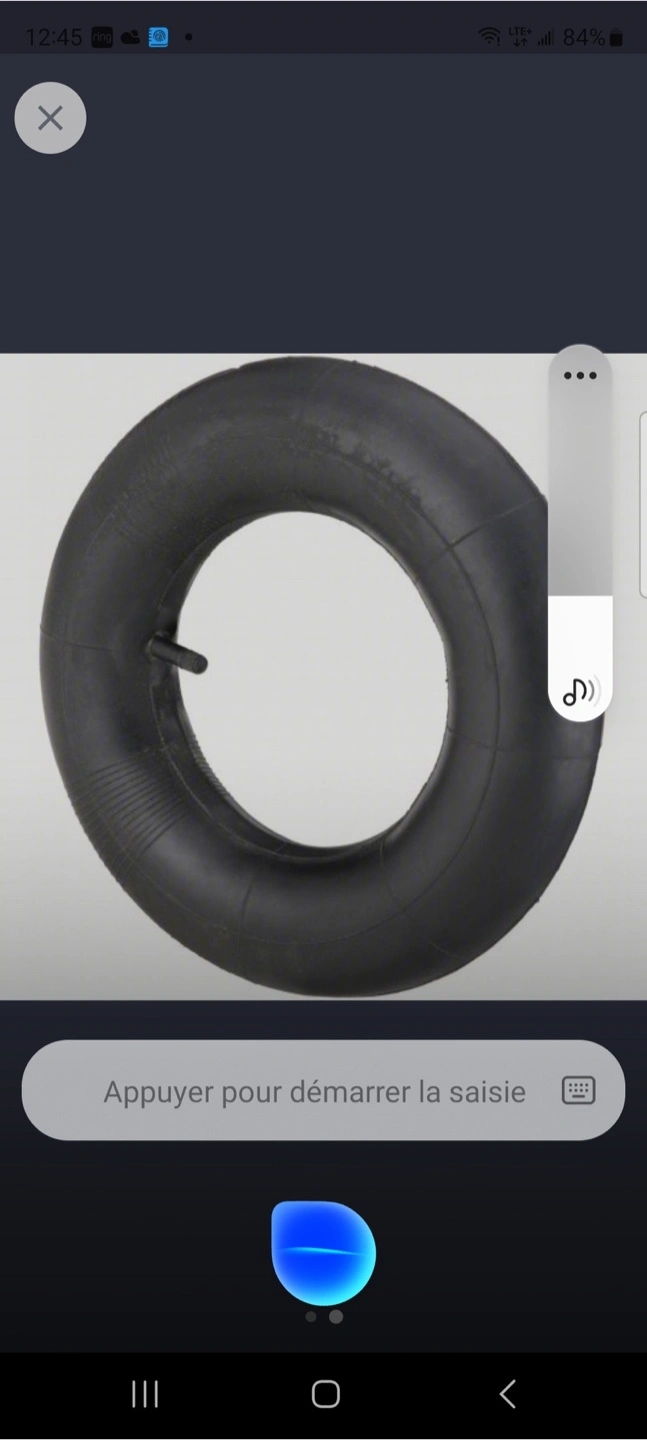The image size is (647, 1440).
Task: Open recent apps from navigation bar
Action: (145, 1394)
